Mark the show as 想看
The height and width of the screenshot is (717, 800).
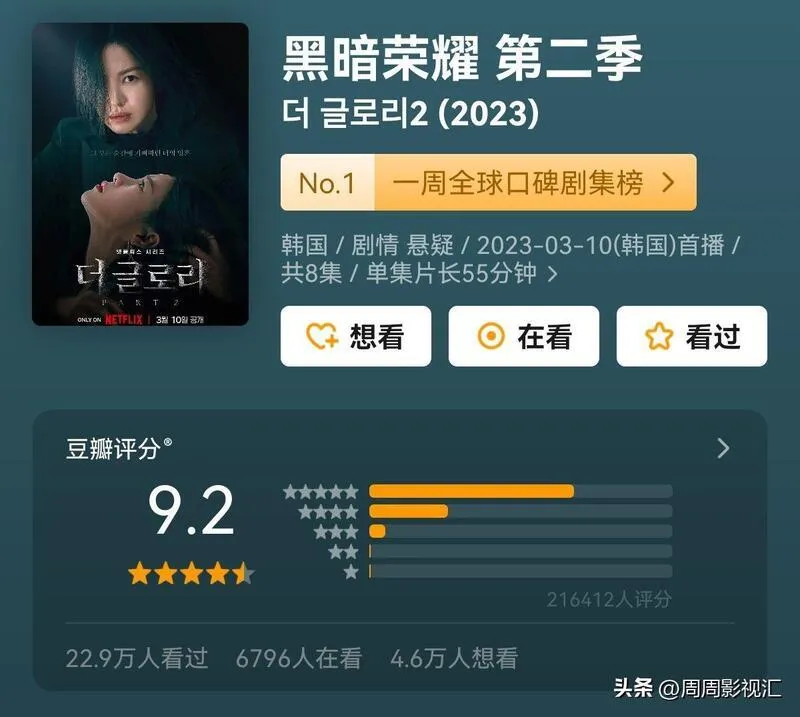tap(355, 337)
